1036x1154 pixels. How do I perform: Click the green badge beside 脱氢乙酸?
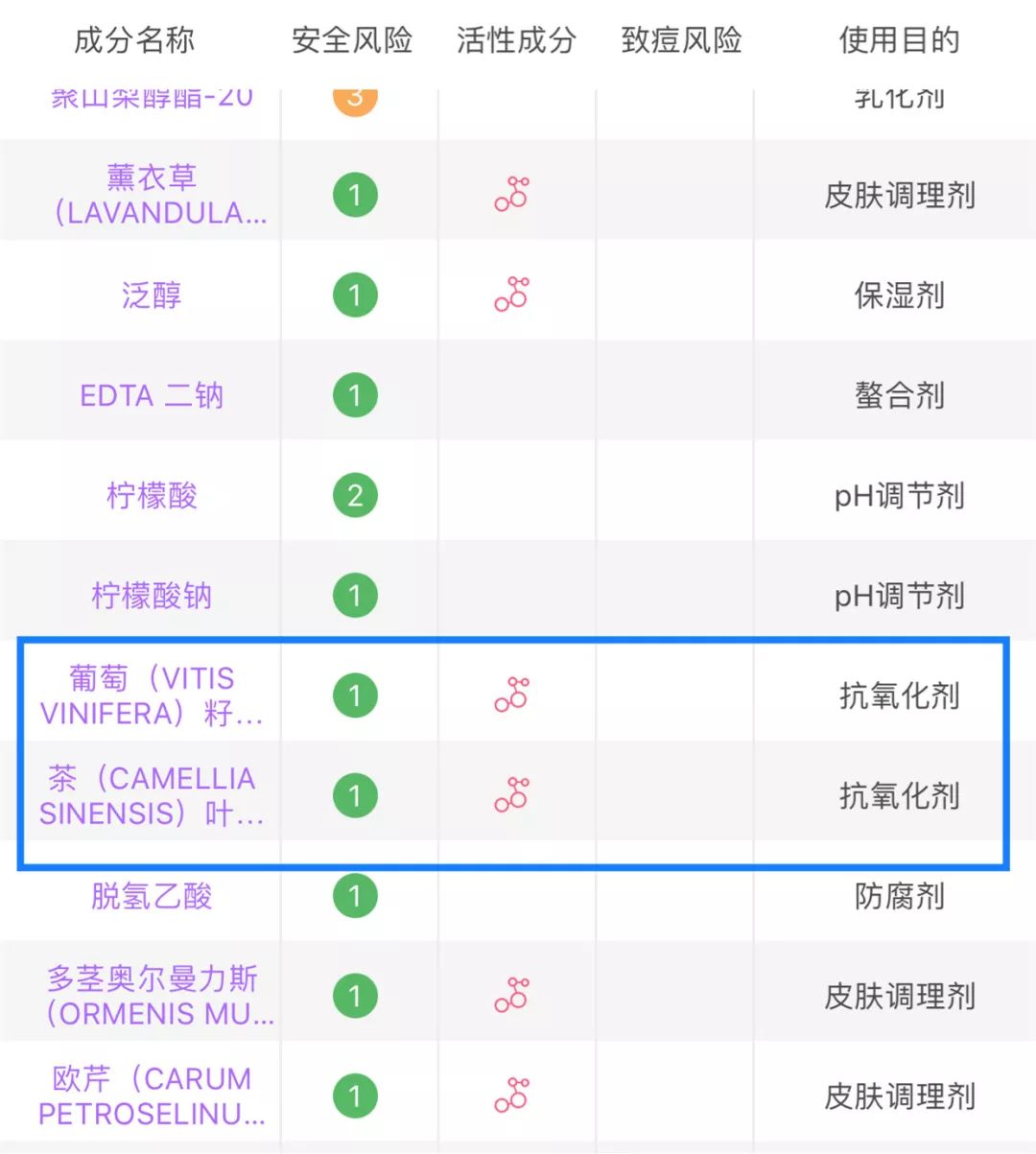[357, 895]
